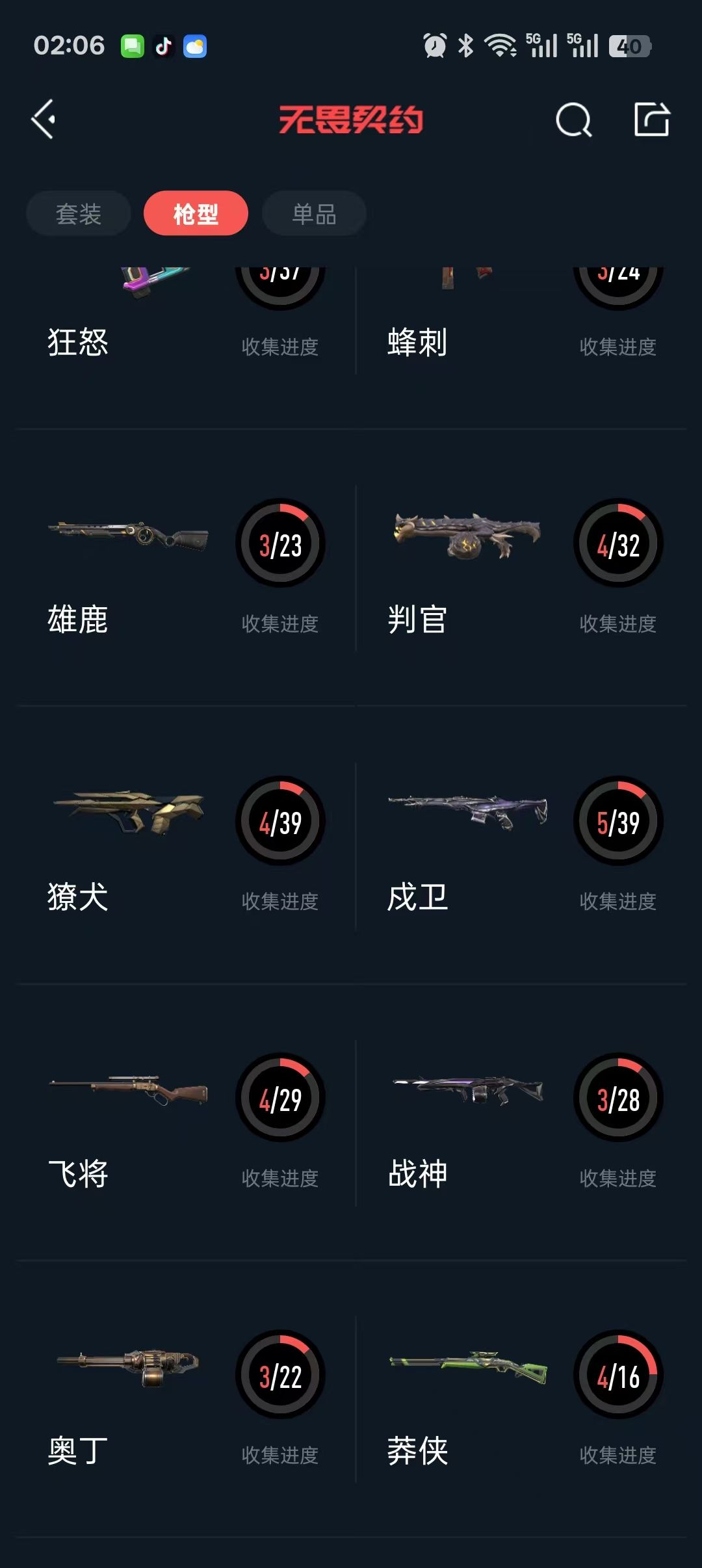Open the 獠犬 weapon card

point(186,845)
